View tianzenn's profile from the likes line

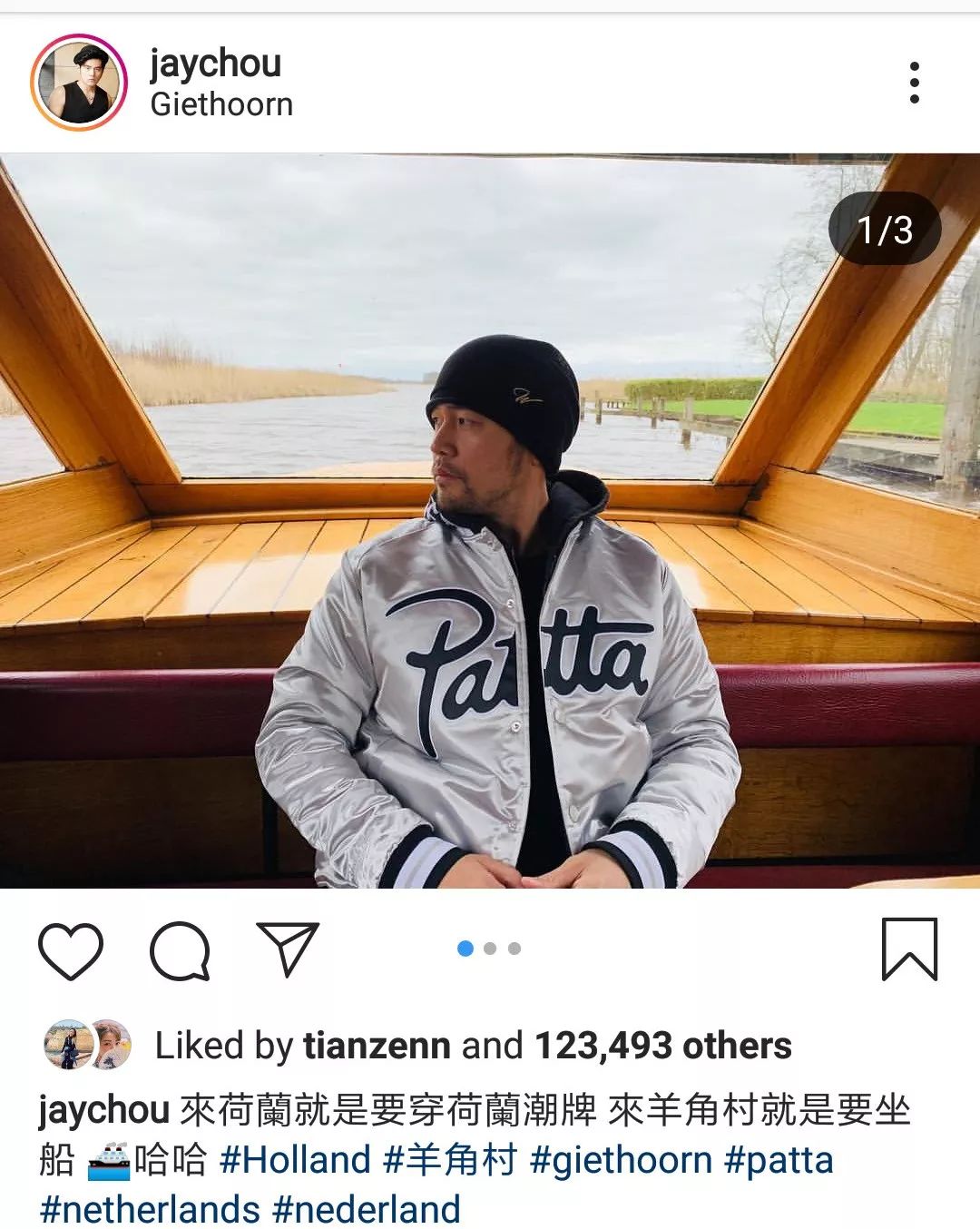(x=377, y=1046)
